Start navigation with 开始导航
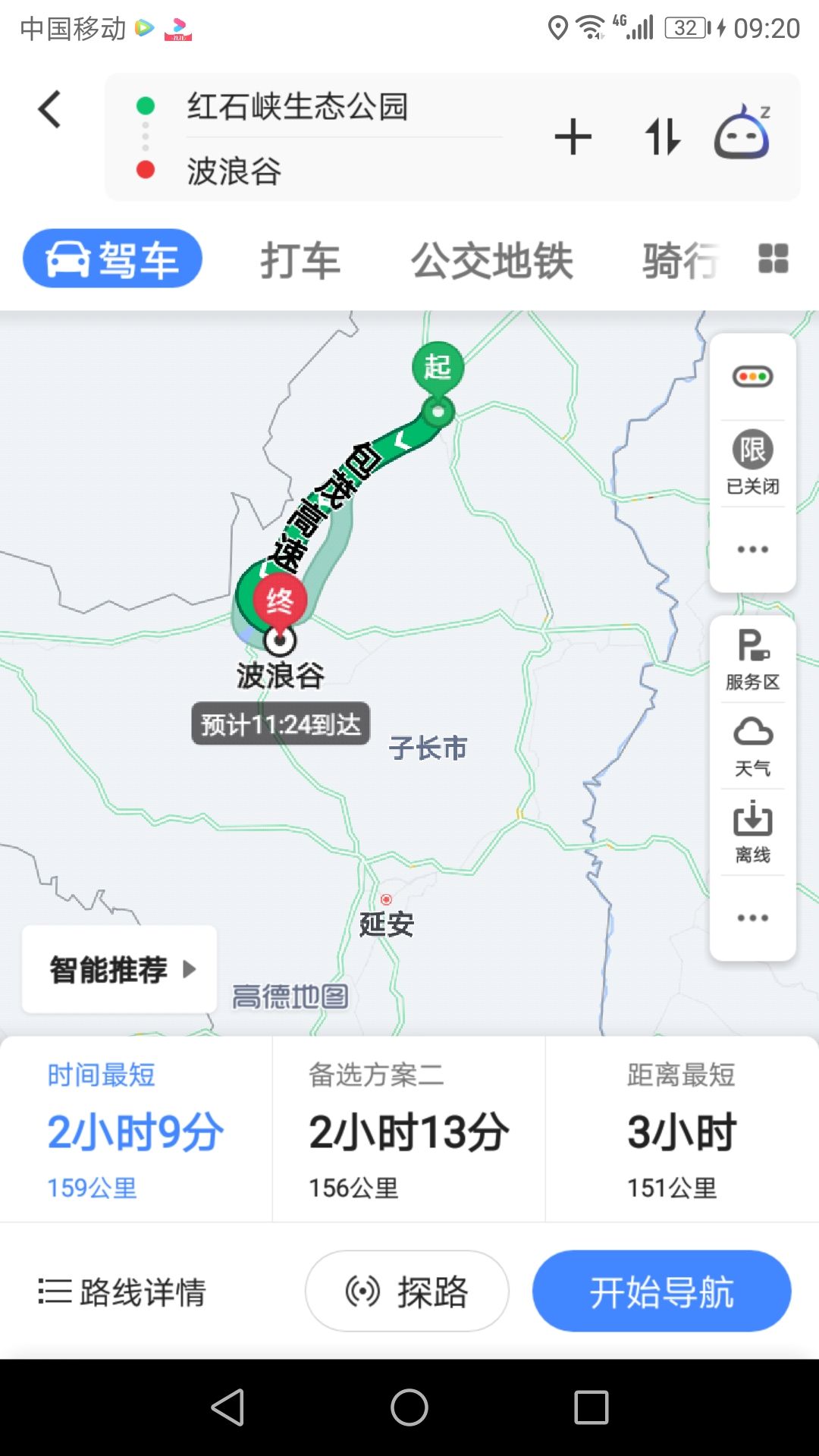This screenshot has height=1456, width=819. 662,1291
